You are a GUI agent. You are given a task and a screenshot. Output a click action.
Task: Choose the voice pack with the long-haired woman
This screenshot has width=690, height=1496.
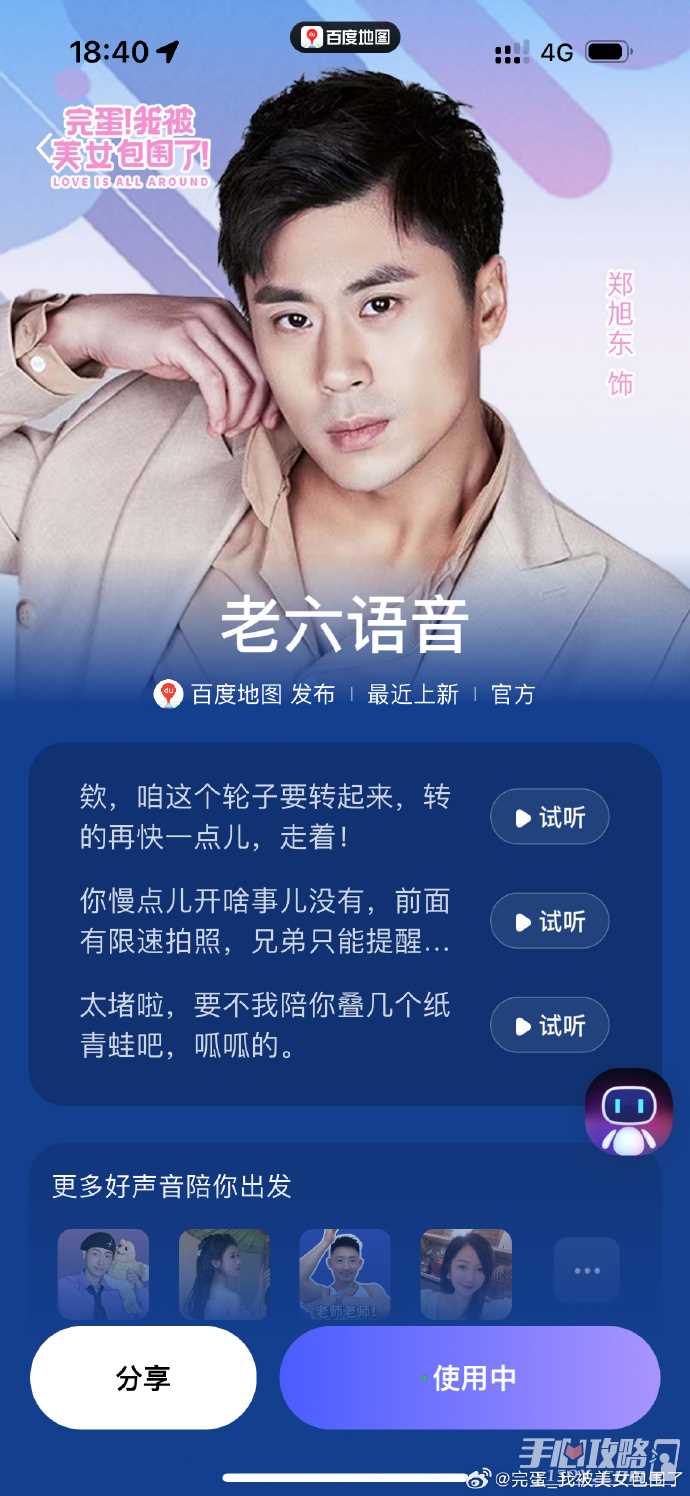[466, 1273]
